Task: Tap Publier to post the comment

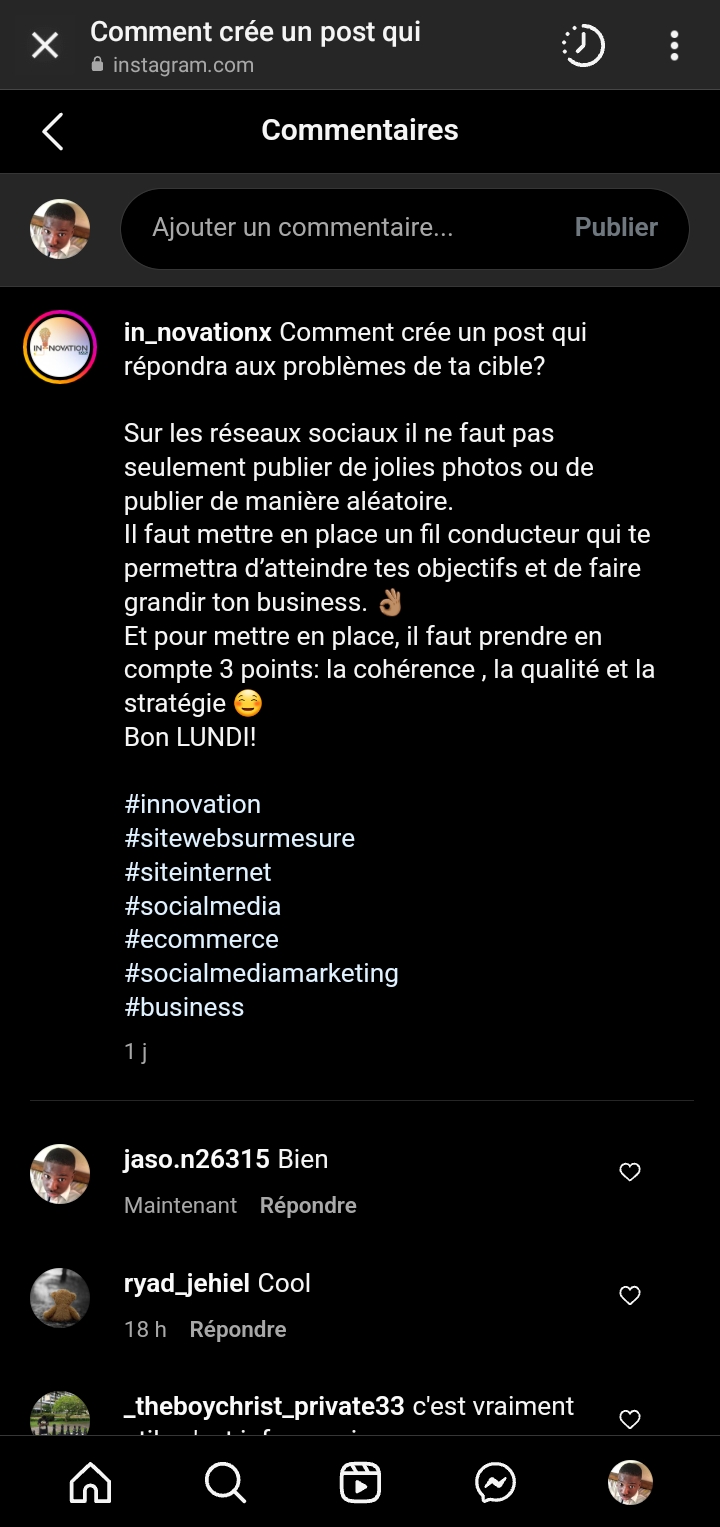Action: (616, 228)
